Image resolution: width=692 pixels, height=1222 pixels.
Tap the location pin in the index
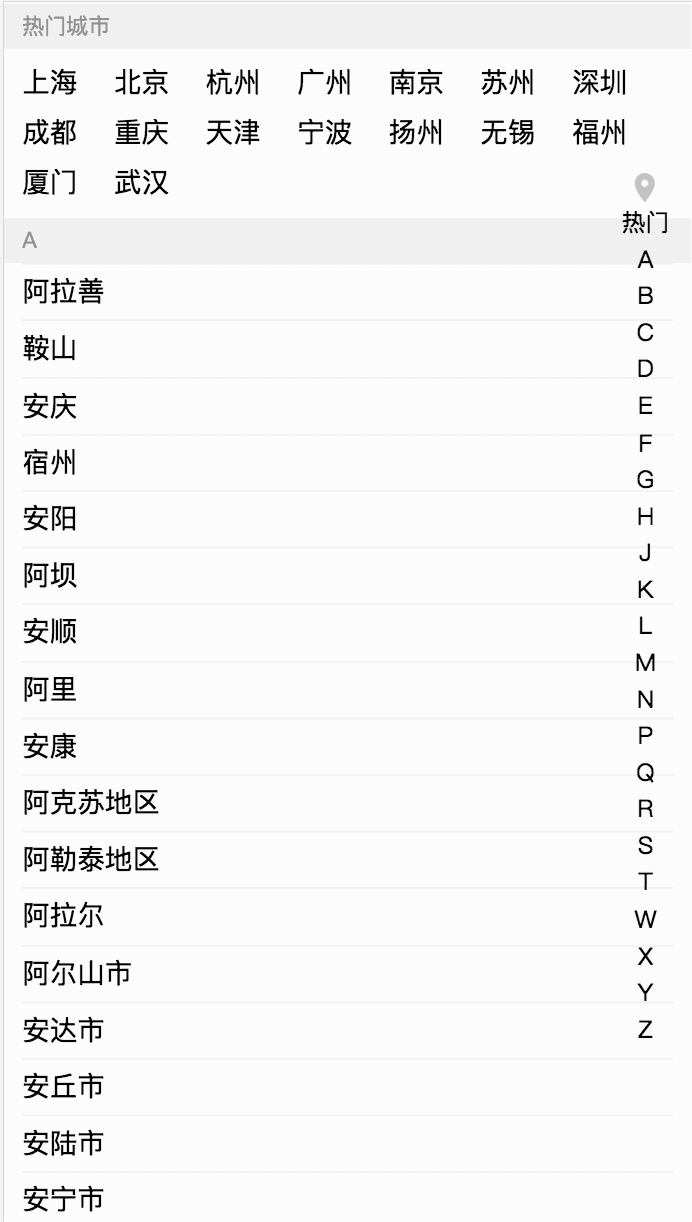pos(645,187)
